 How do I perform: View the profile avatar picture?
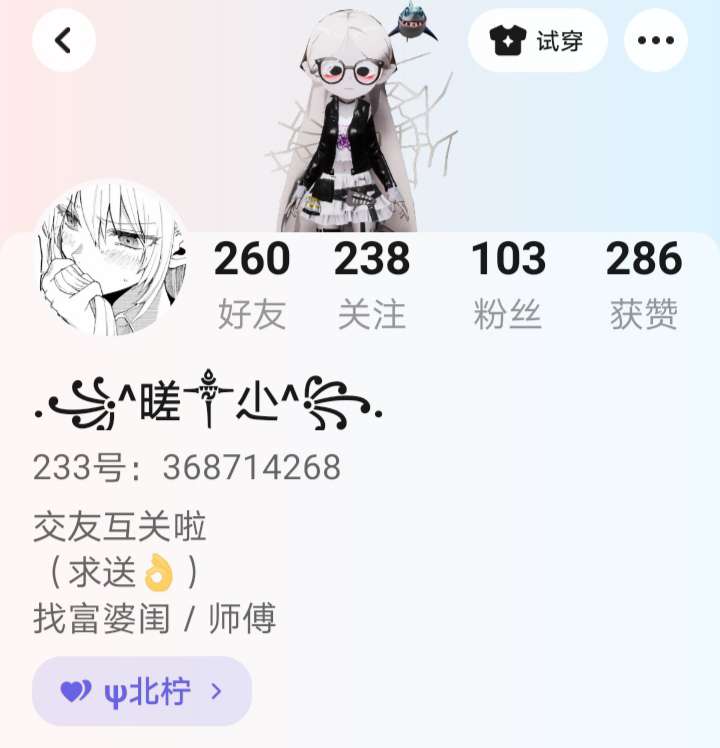112,259
